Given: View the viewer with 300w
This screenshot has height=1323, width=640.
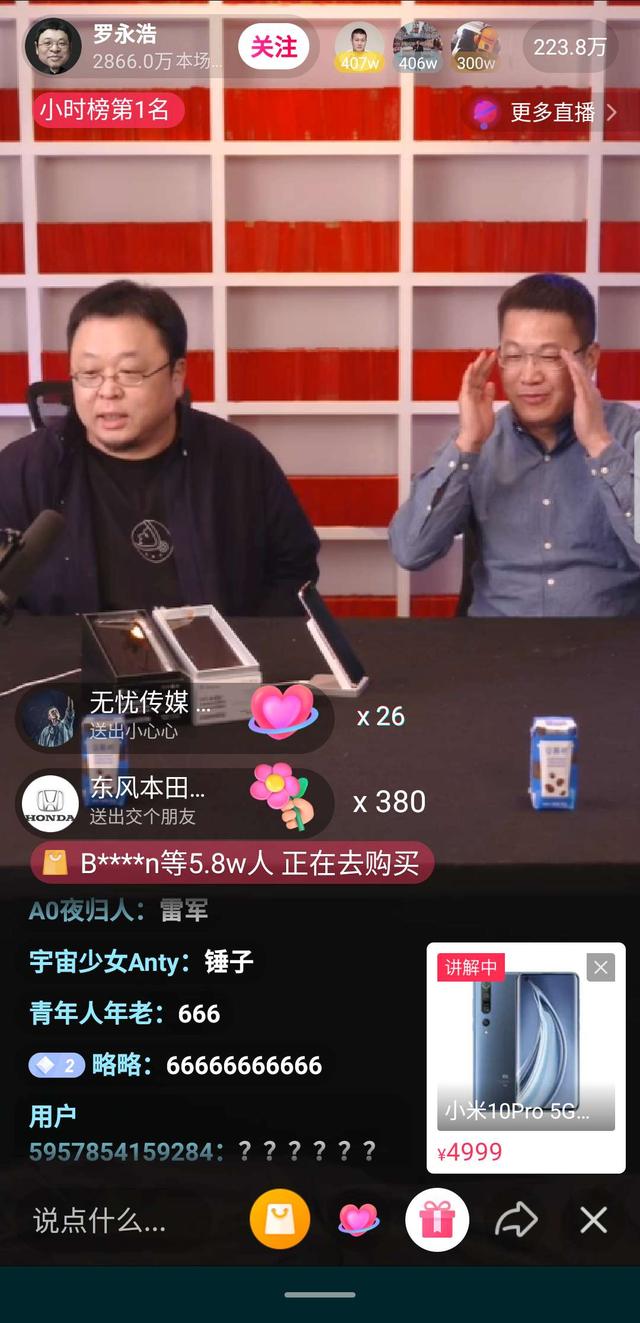Looking at the screenshot, I should (x=475, y=47).
